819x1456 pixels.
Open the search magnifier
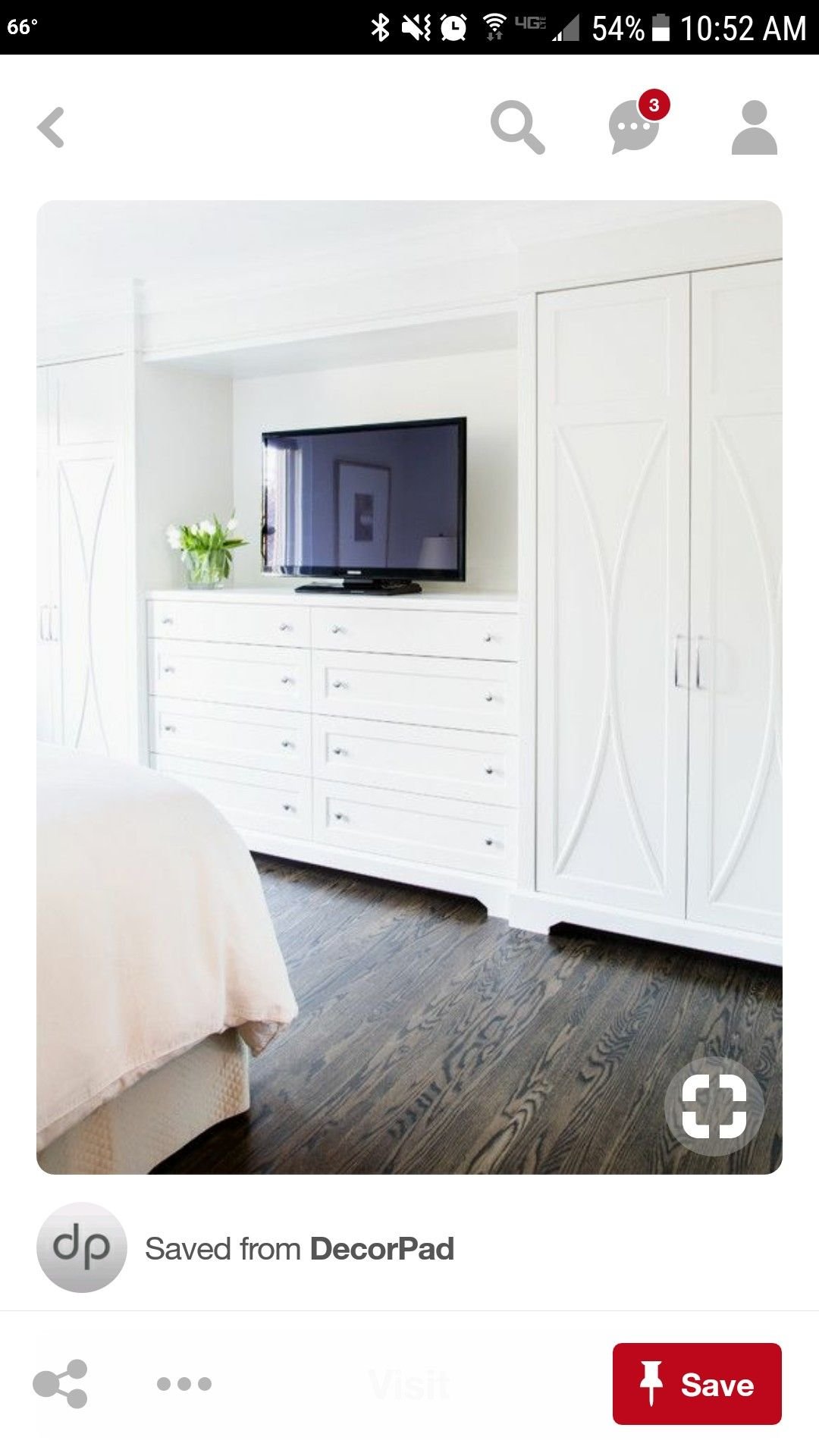click(517, 127)
